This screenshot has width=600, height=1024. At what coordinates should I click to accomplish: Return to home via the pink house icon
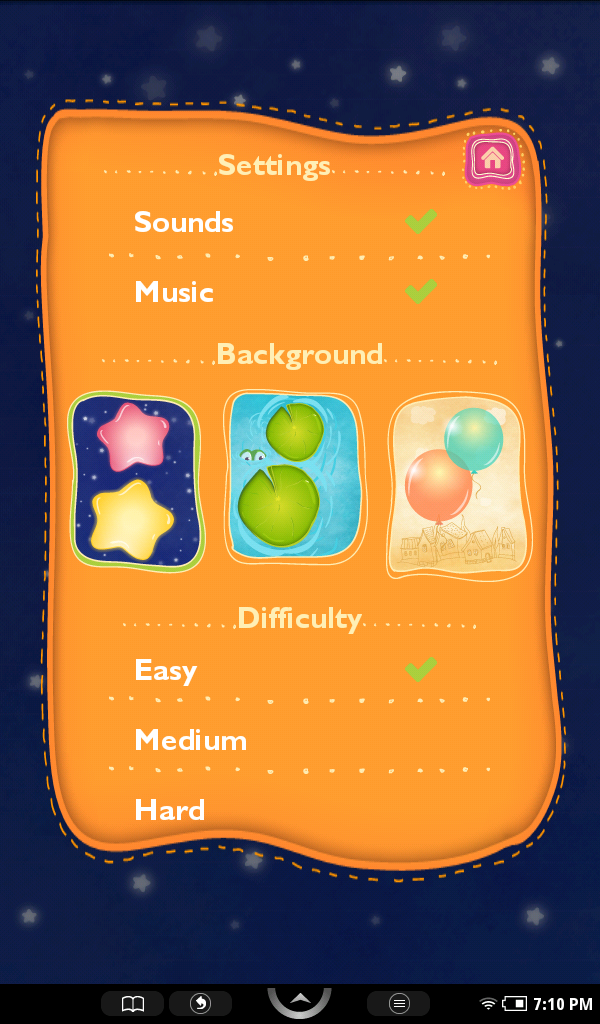(492, 158)
